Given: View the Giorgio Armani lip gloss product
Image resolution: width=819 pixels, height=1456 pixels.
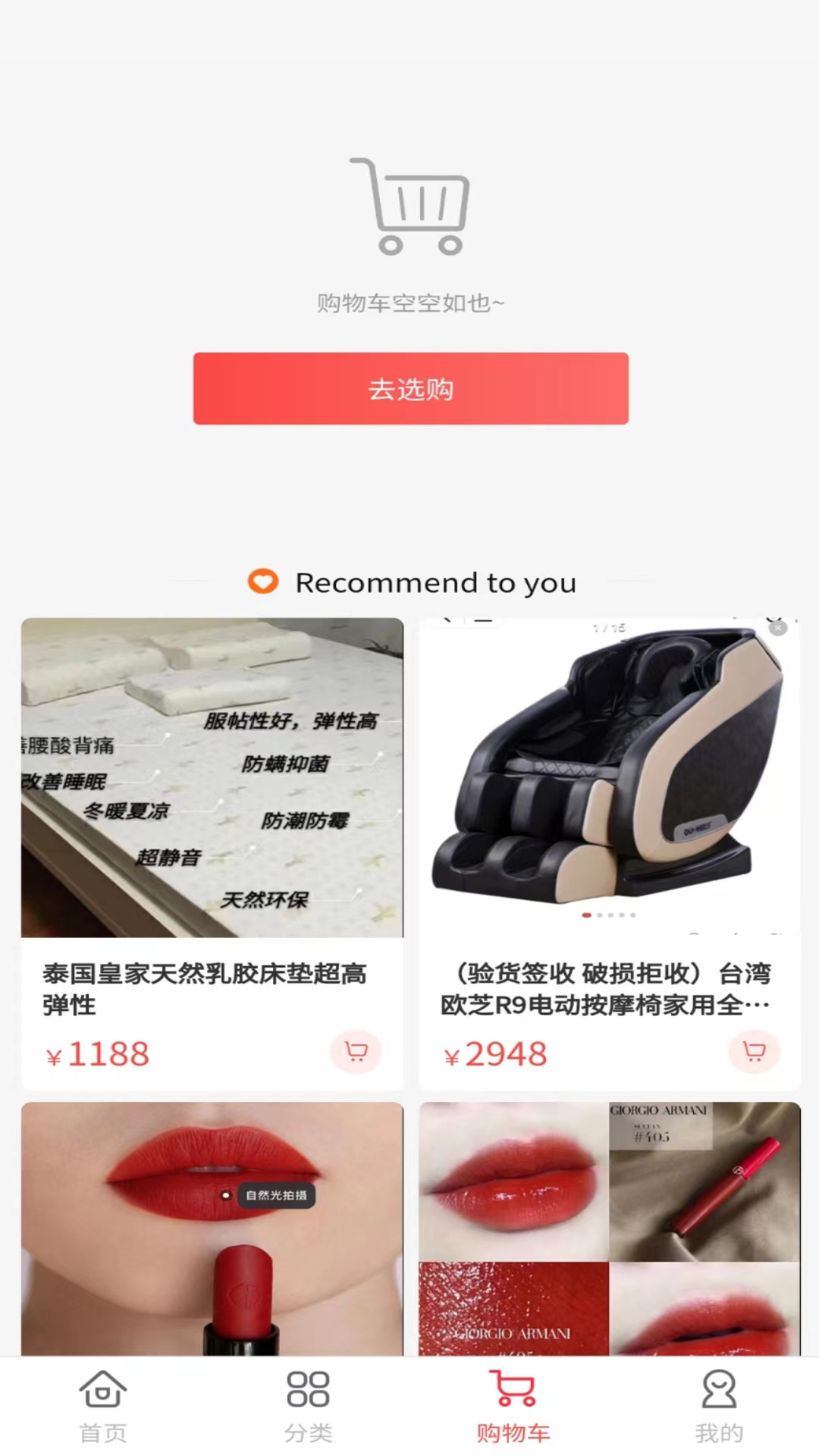Looking at the screenshot, I should pos(609,1228).
